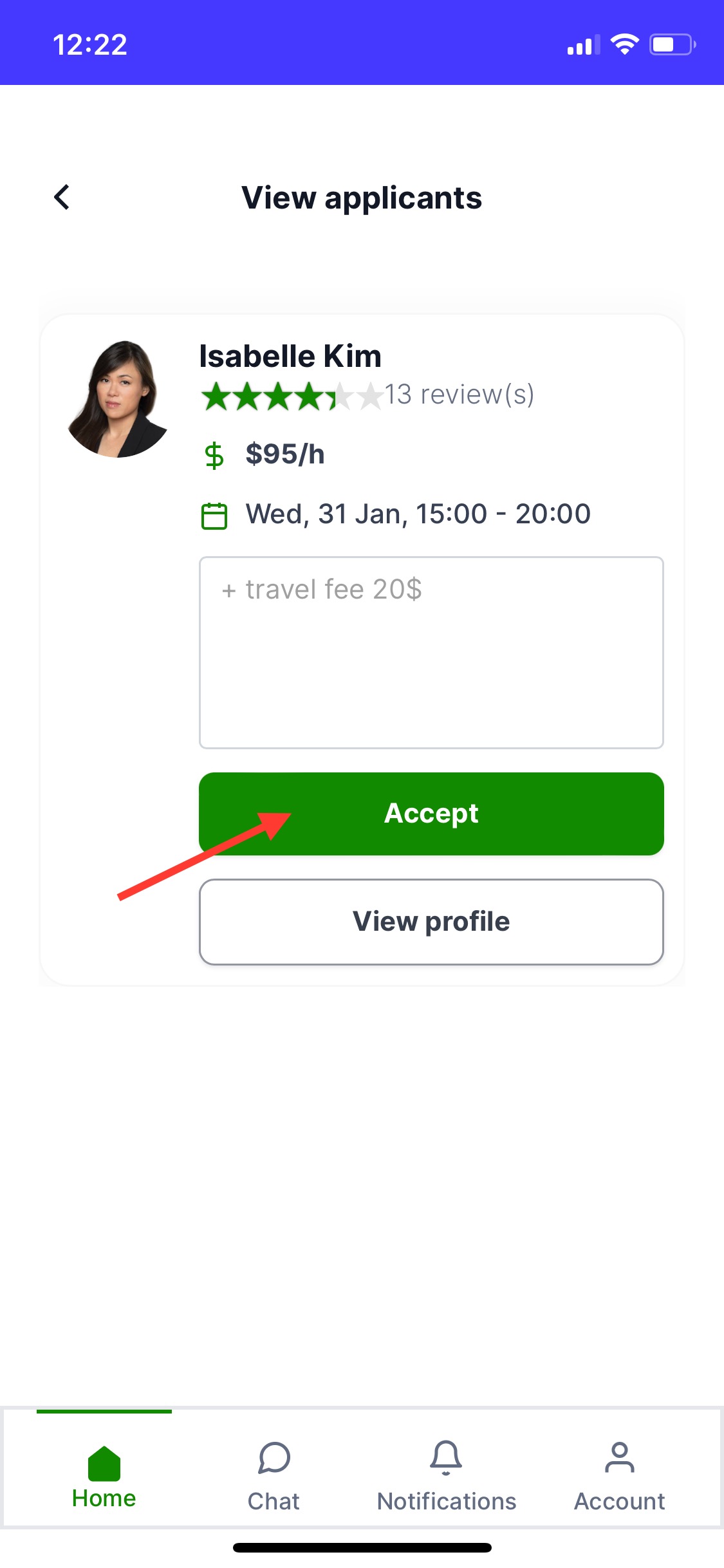Image resolution: width=724 pixels, height=1568 pixels.
Task: Open the Account tab
Action: pos(619,1475)
